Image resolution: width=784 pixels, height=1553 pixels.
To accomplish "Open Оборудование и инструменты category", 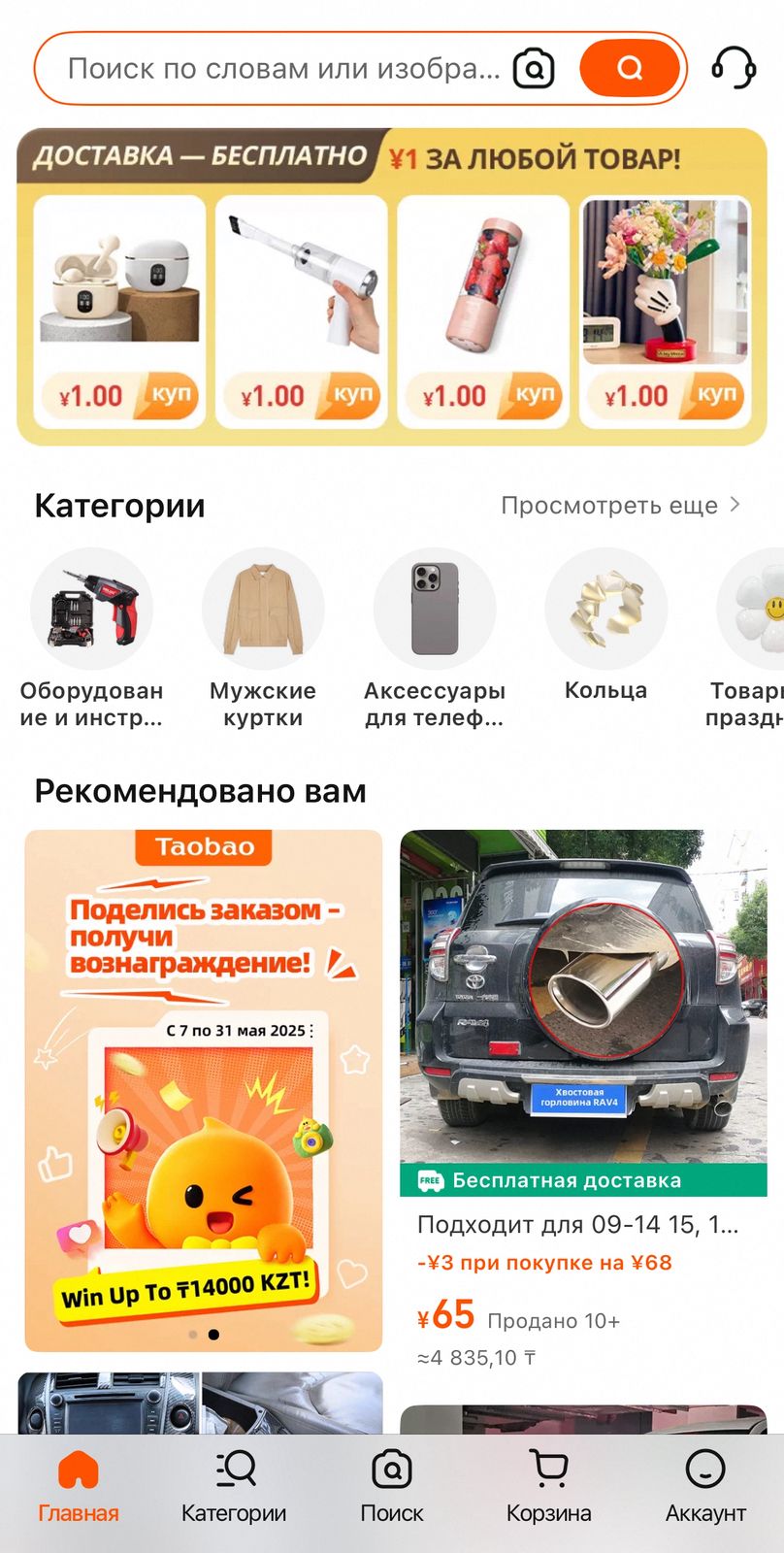I will 92,636.
